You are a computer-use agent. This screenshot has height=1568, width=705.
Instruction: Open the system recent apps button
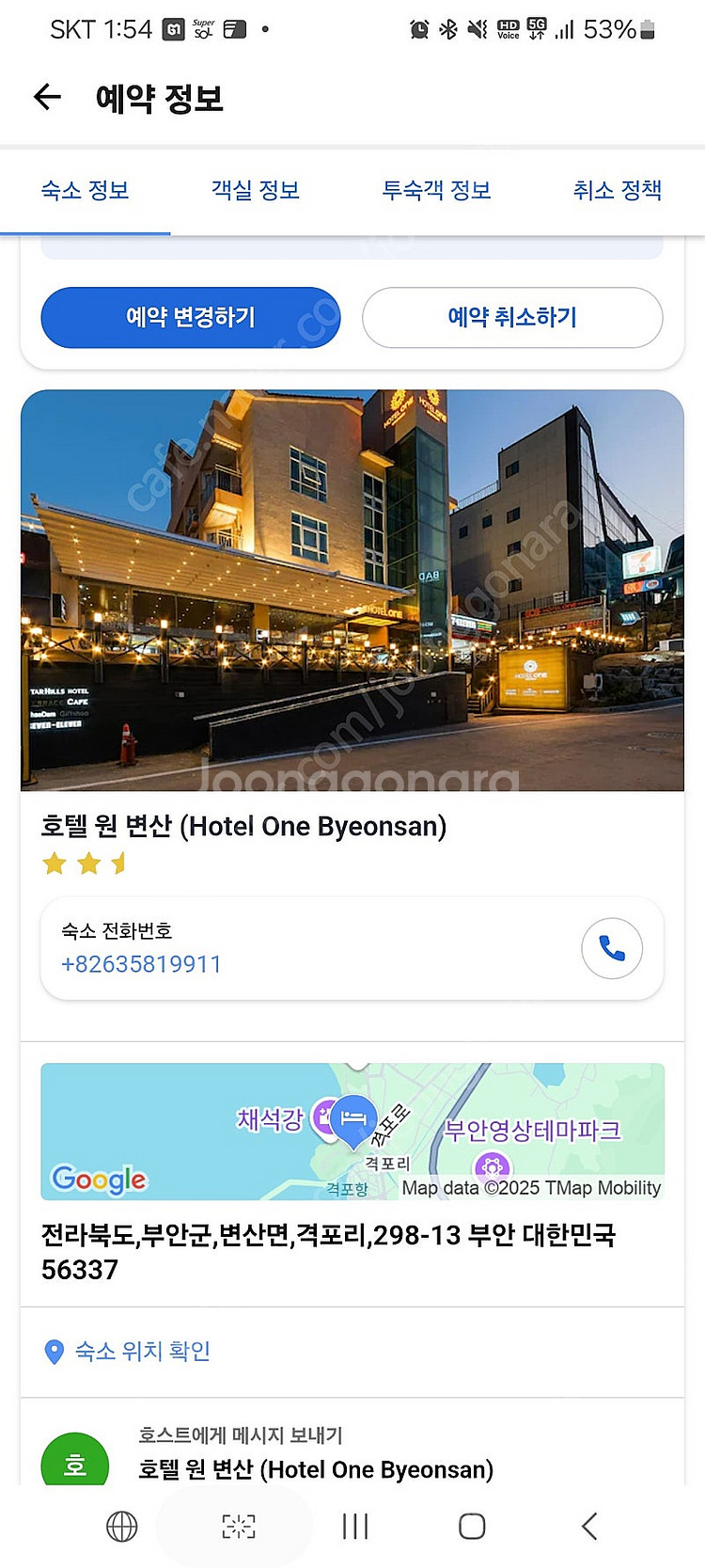355,1526
